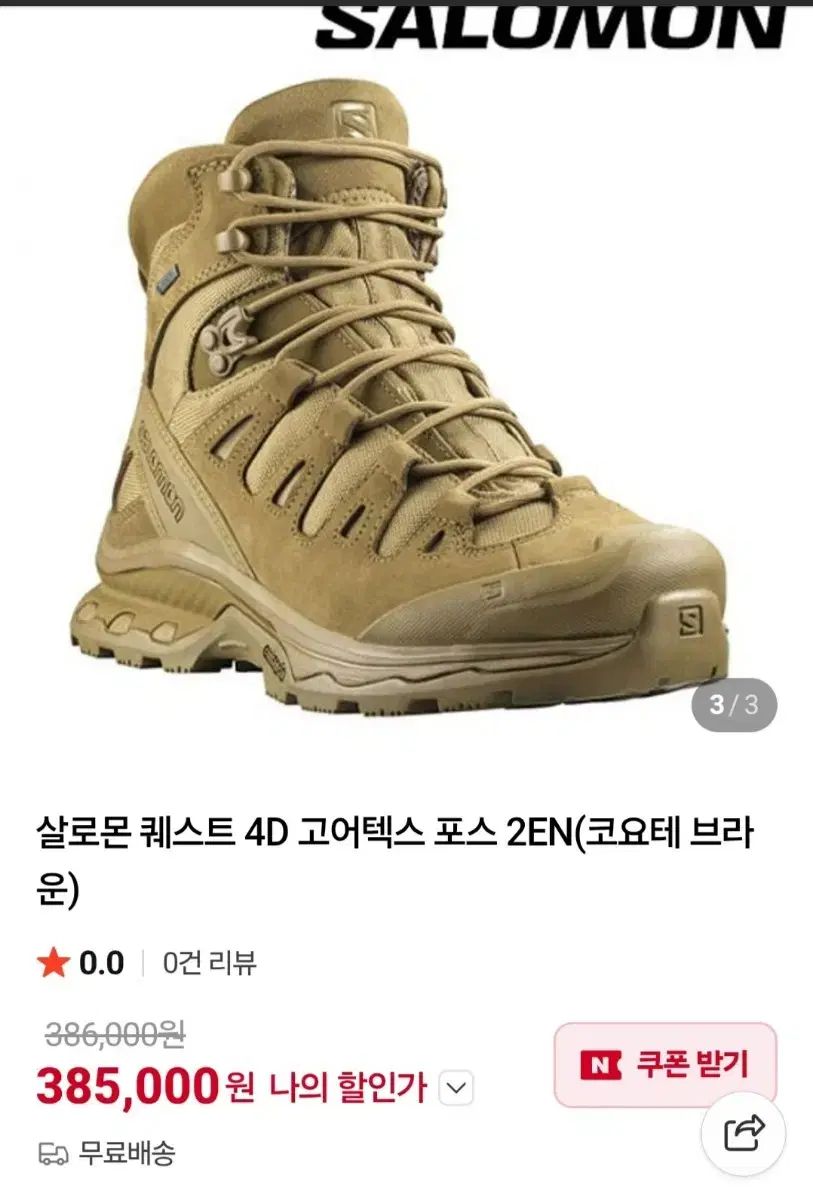Open the Salomon boot product image
This screenshot has width=813, height=1200.
[x=406, y=400]
